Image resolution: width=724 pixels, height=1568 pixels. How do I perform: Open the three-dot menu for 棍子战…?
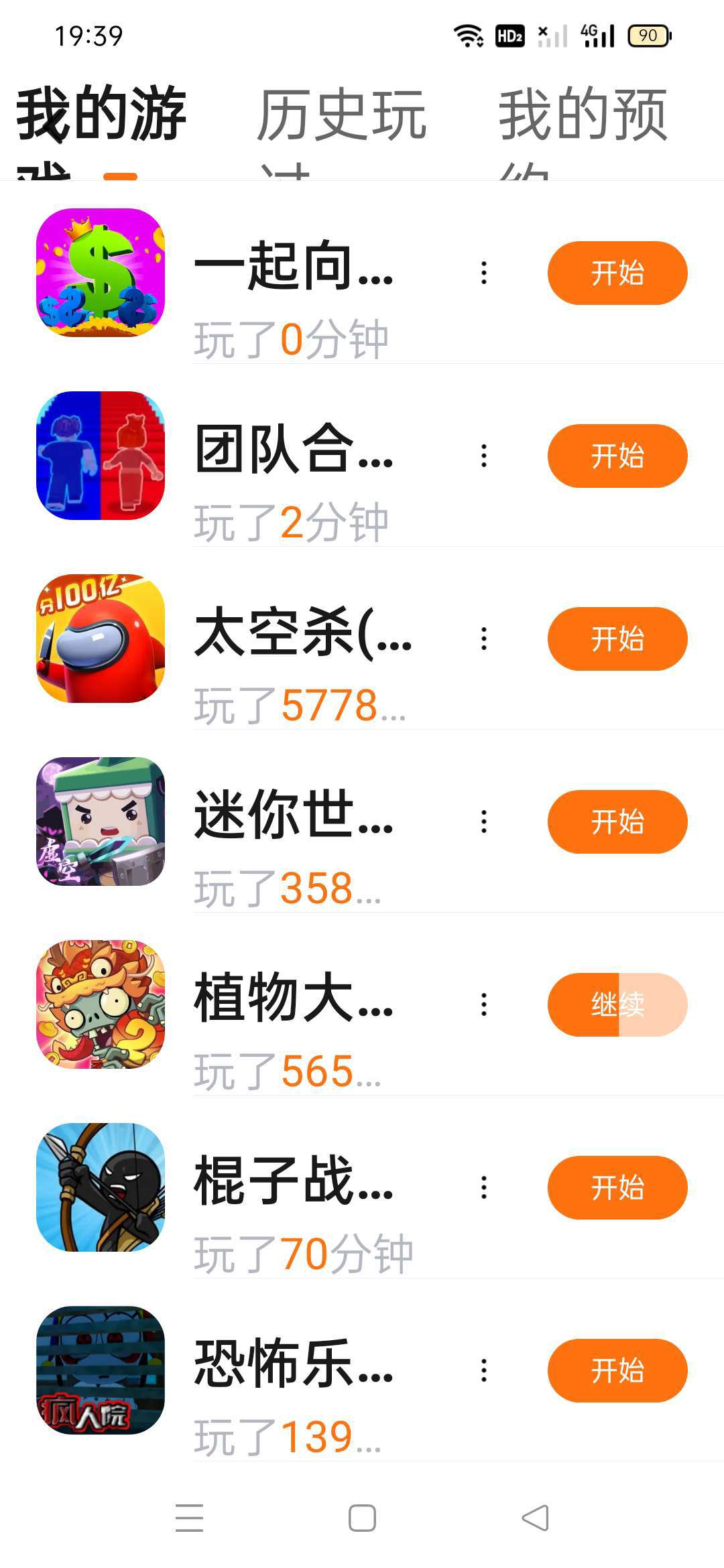484,1188
